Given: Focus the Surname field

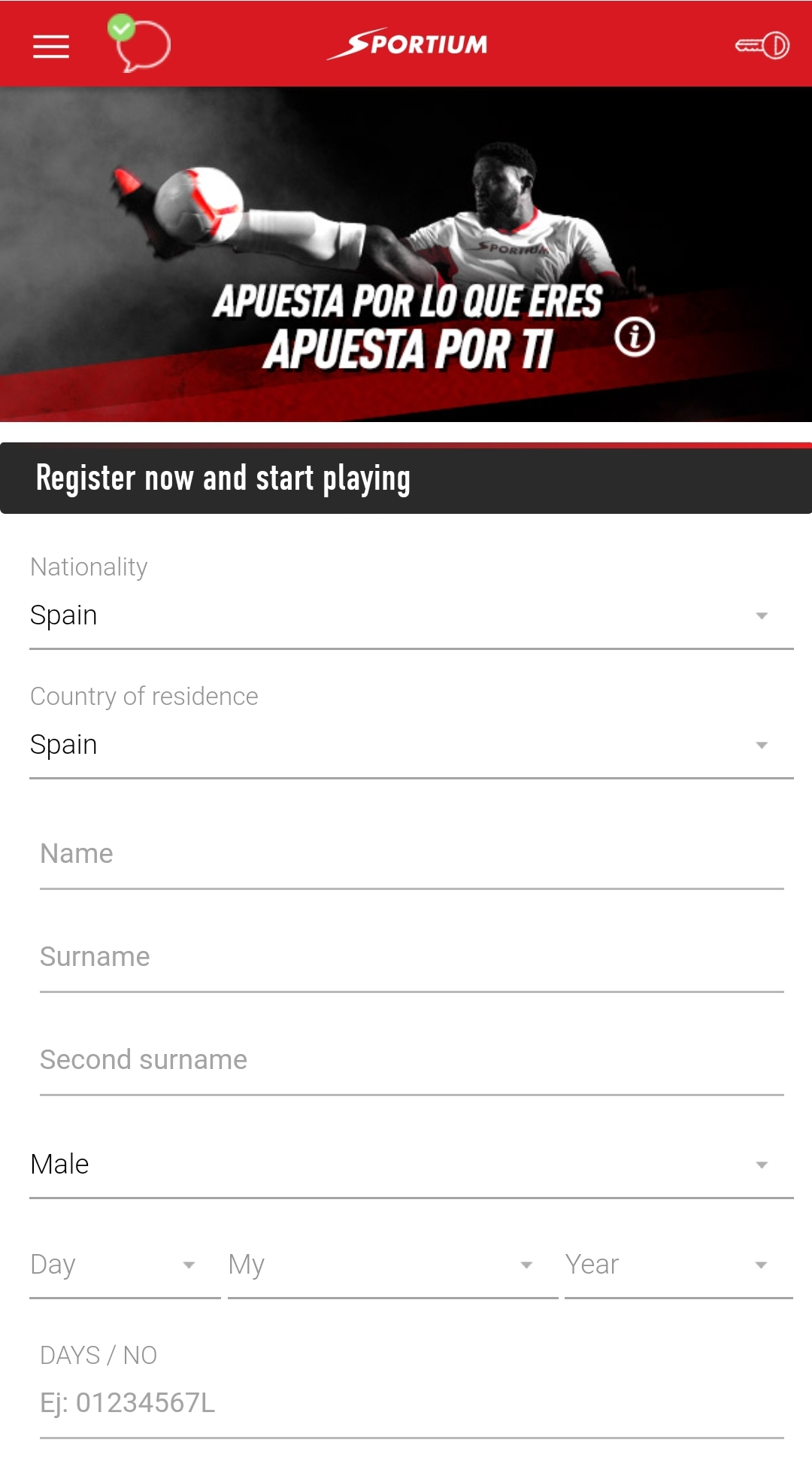Looking at the screenshot, I should click(411, 958).
